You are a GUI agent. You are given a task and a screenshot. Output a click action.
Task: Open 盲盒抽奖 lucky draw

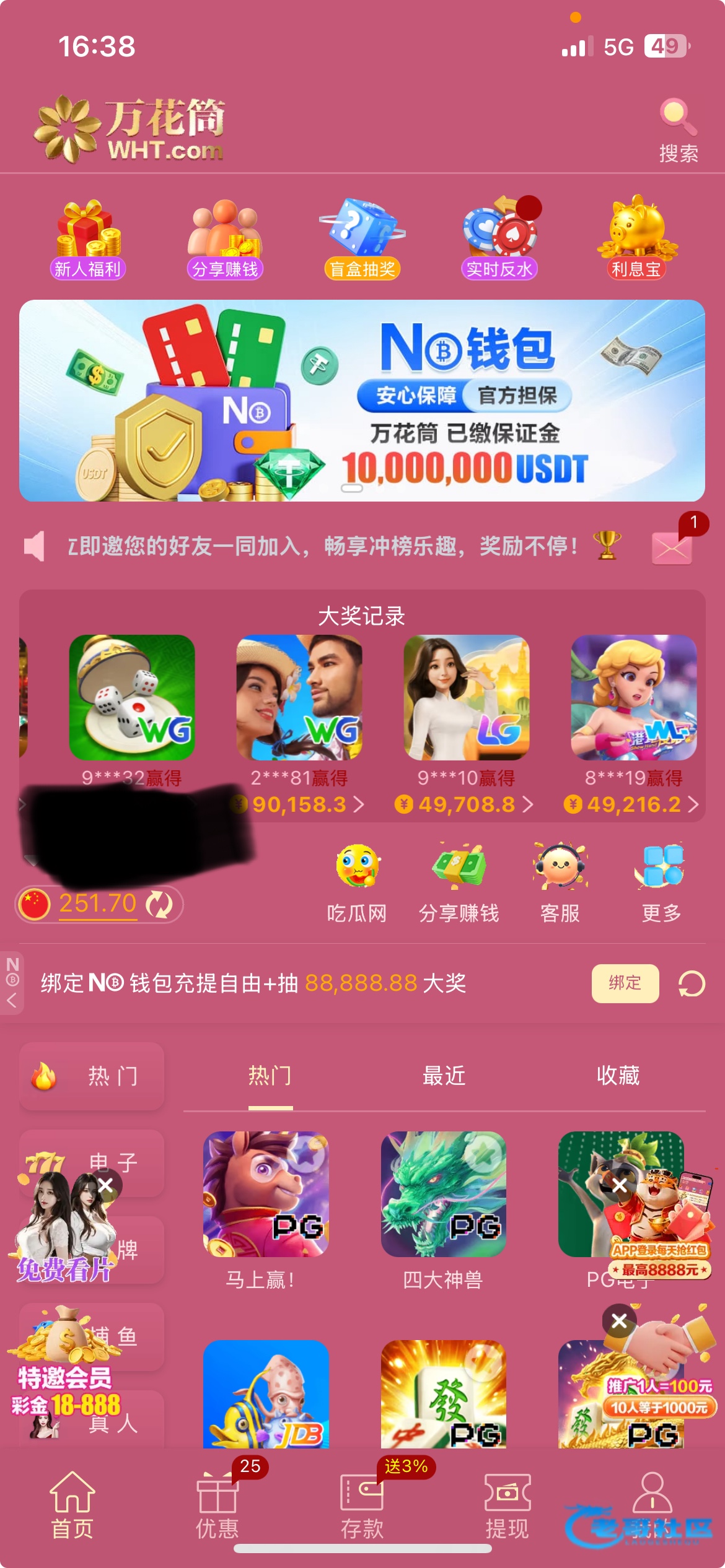tap(362, 240)
